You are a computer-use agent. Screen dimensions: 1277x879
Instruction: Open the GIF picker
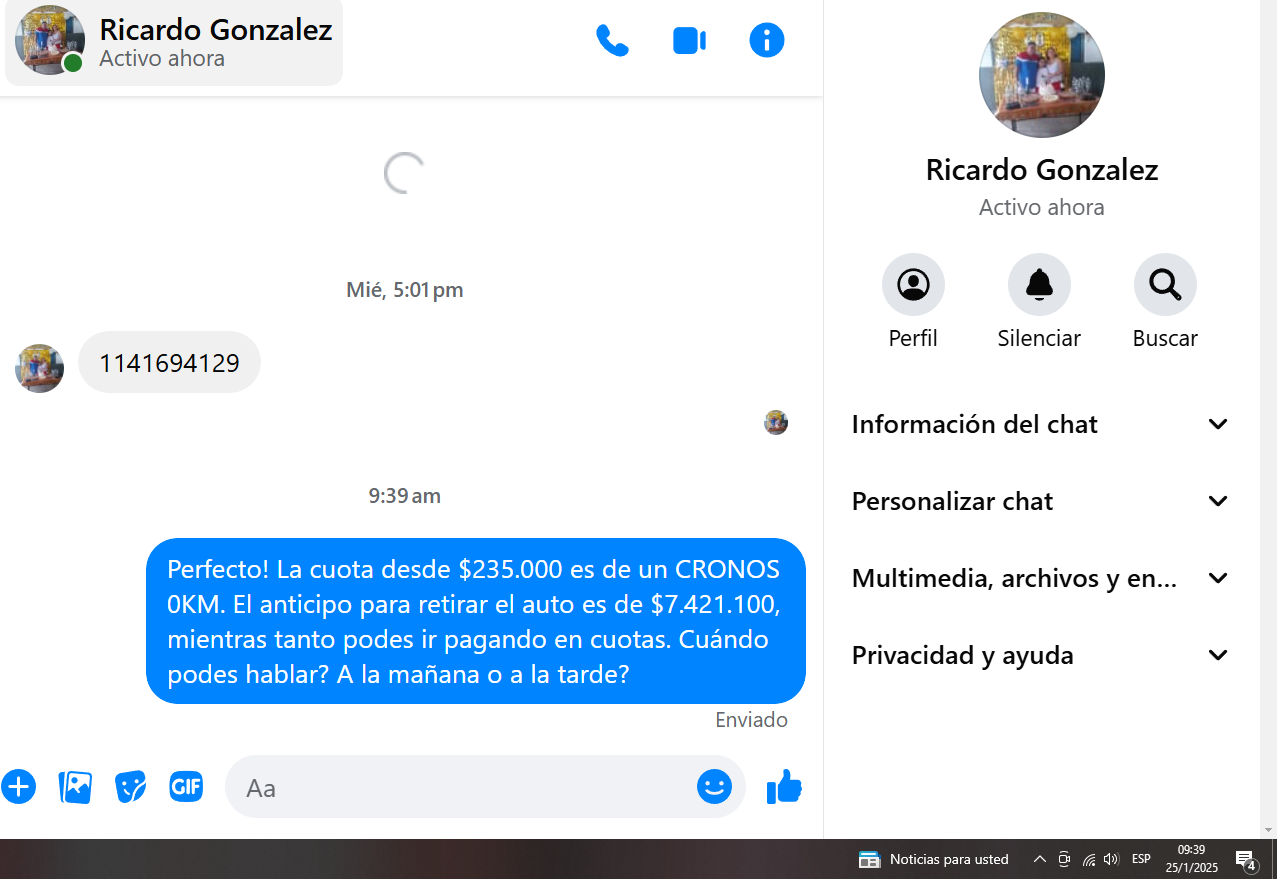(x=186, y=787)
